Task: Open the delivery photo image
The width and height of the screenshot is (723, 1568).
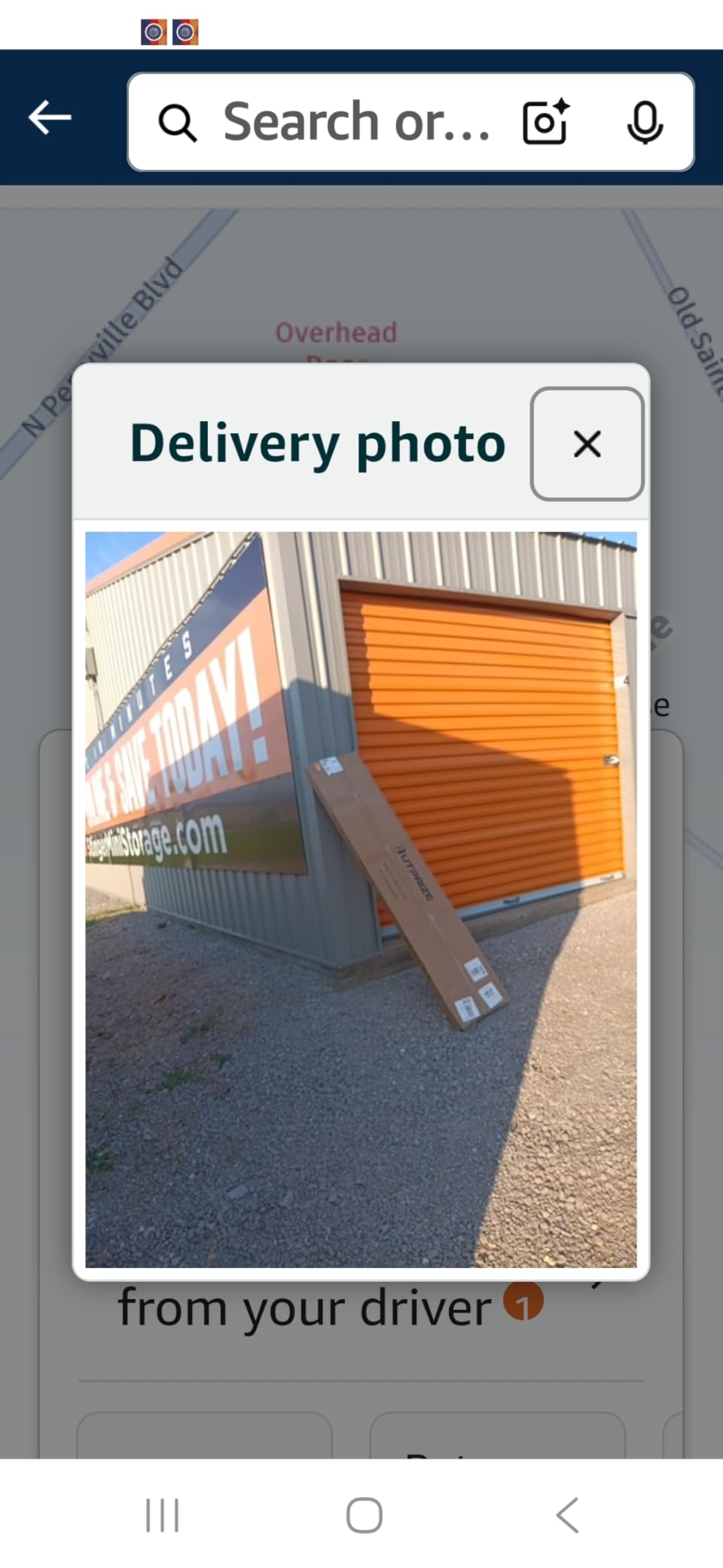Action: (x=361, y=900)
